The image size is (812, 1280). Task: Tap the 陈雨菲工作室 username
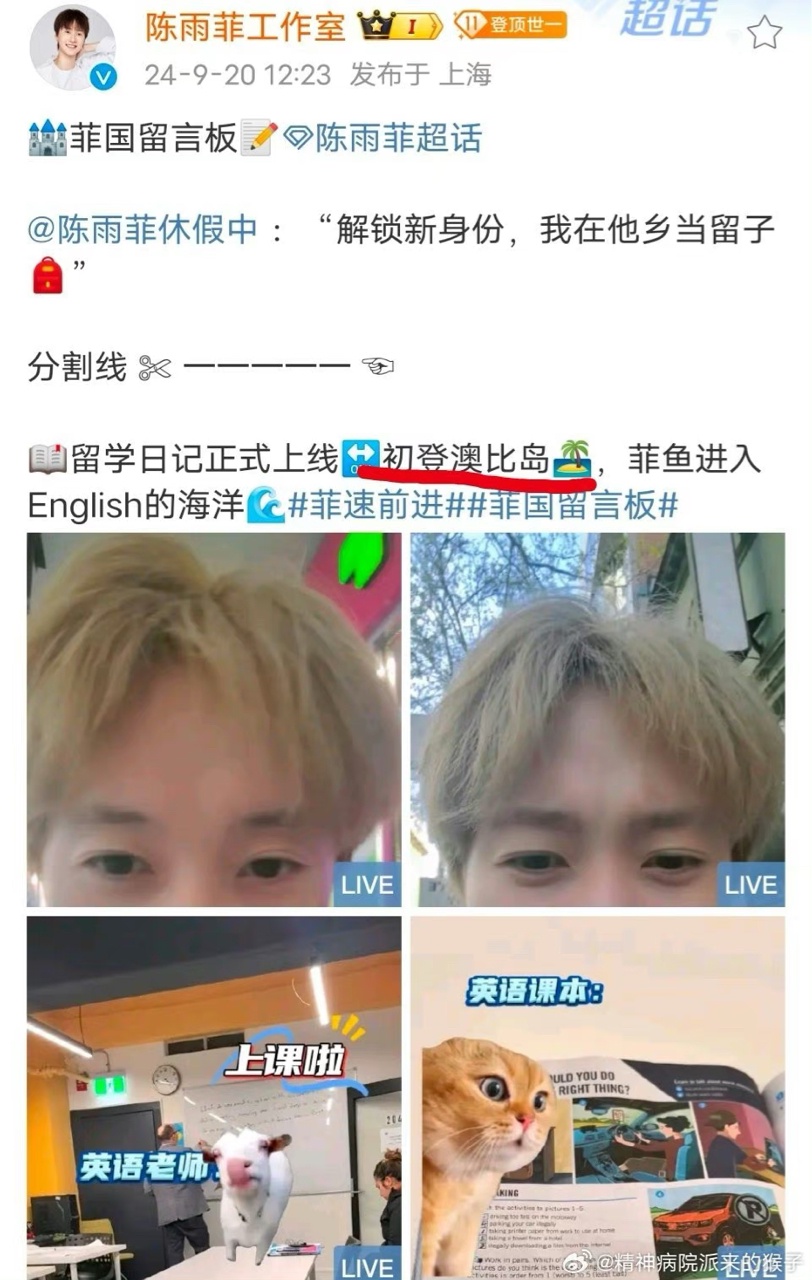point(245,26)
